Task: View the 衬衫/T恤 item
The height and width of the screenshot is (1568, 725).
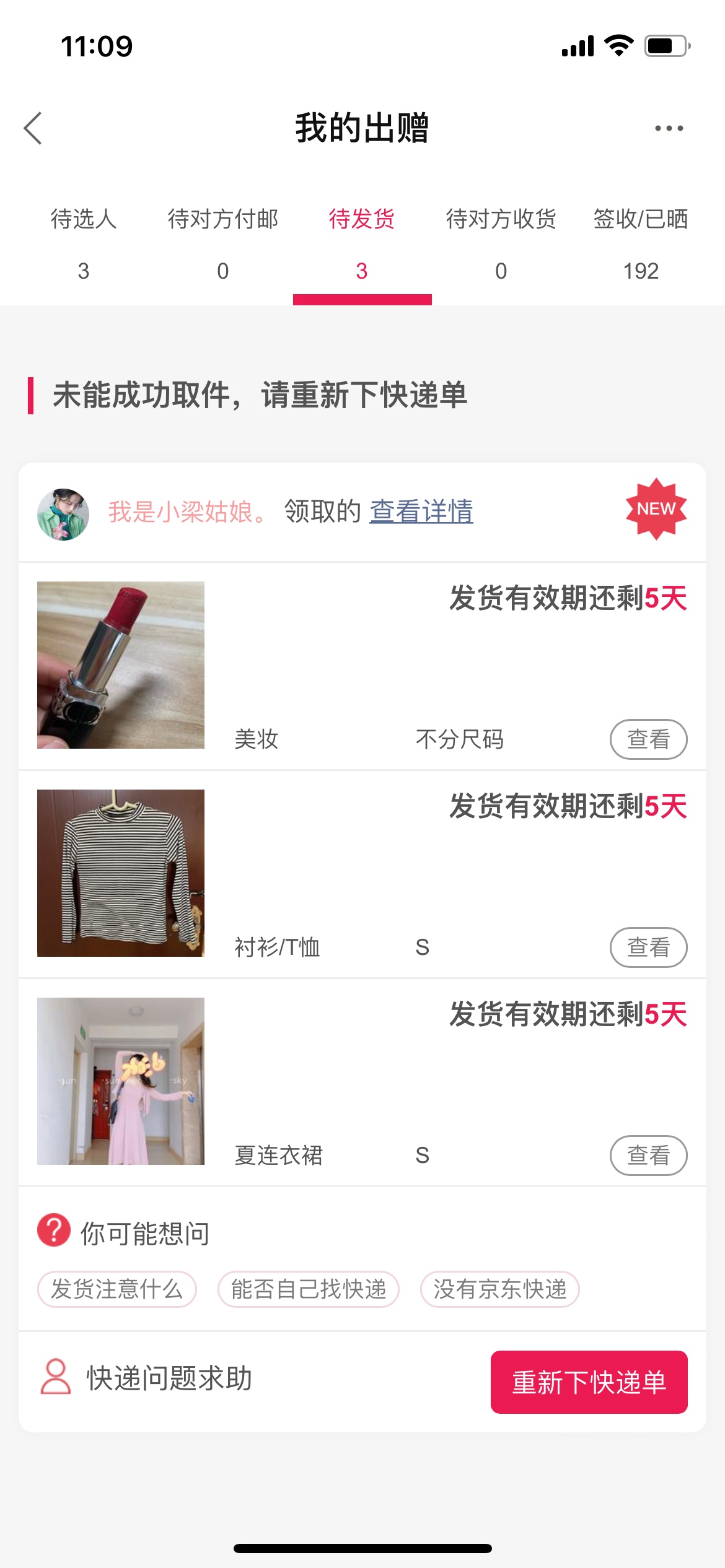Action: [x=648, y=947]
